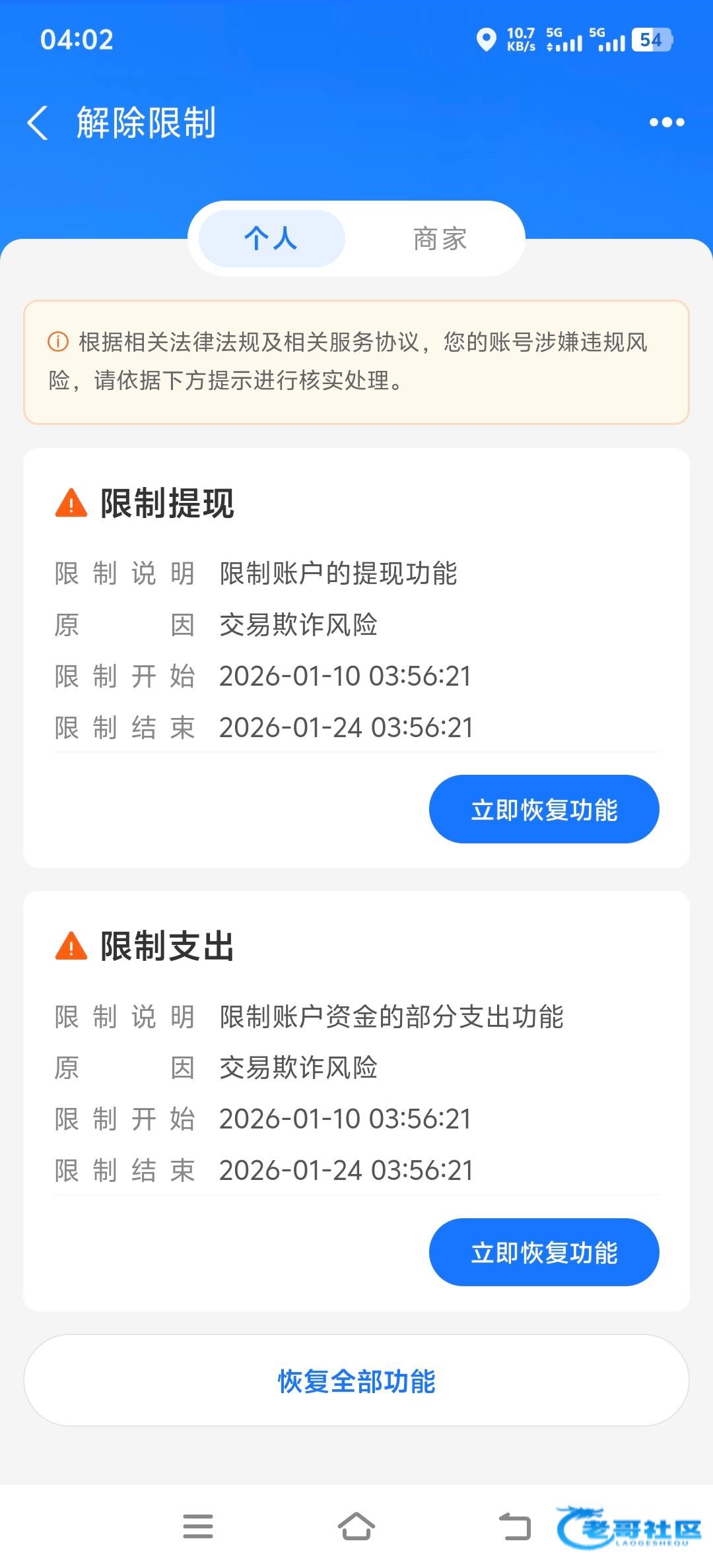The height and width of the screenshot is (1568, 713).
Task: Open the three-dot overflow menu
Action: click(x=667, y=123)
